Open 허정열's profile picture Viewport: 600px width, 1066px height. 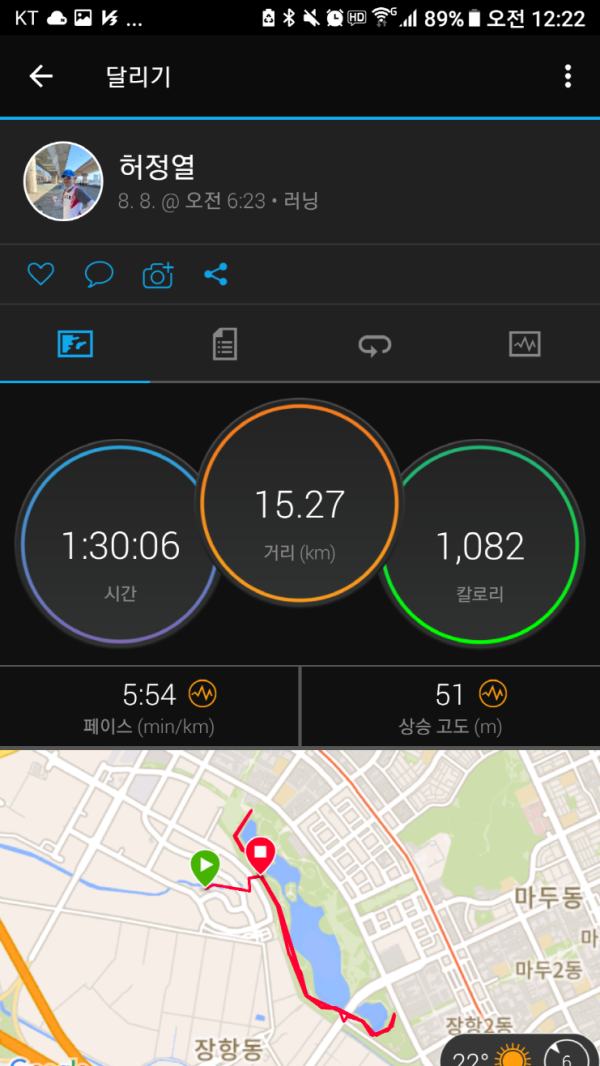point(63,181)
